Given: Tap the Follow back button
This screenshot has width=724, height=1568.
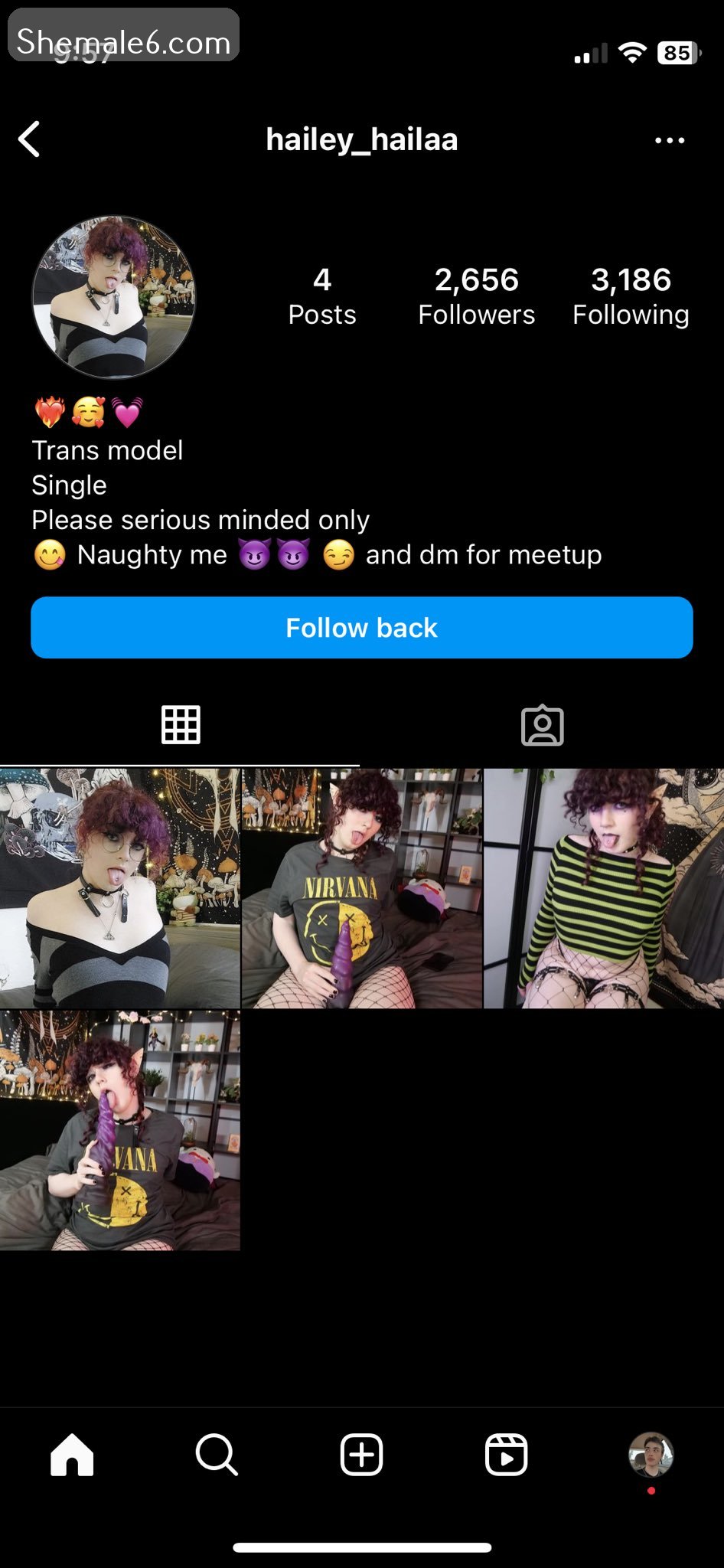Looking at the screenshot, I should [361, 628].
